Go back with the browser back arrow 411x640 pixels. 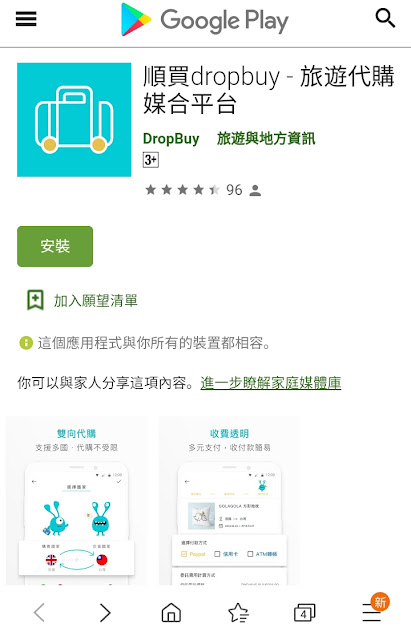[40, 613]
